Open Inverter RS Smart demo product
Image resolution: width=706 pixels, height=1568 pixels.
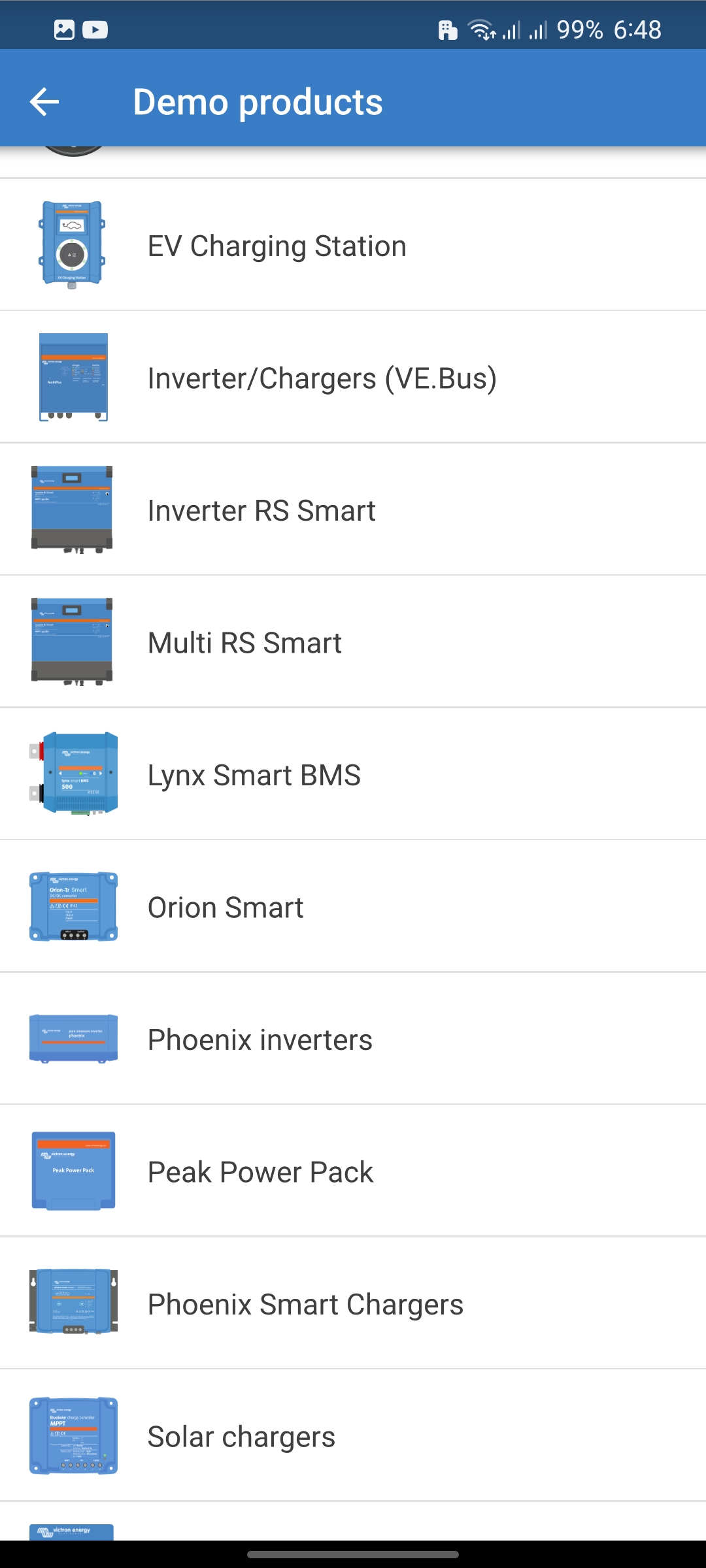click(x=353, y=510)
